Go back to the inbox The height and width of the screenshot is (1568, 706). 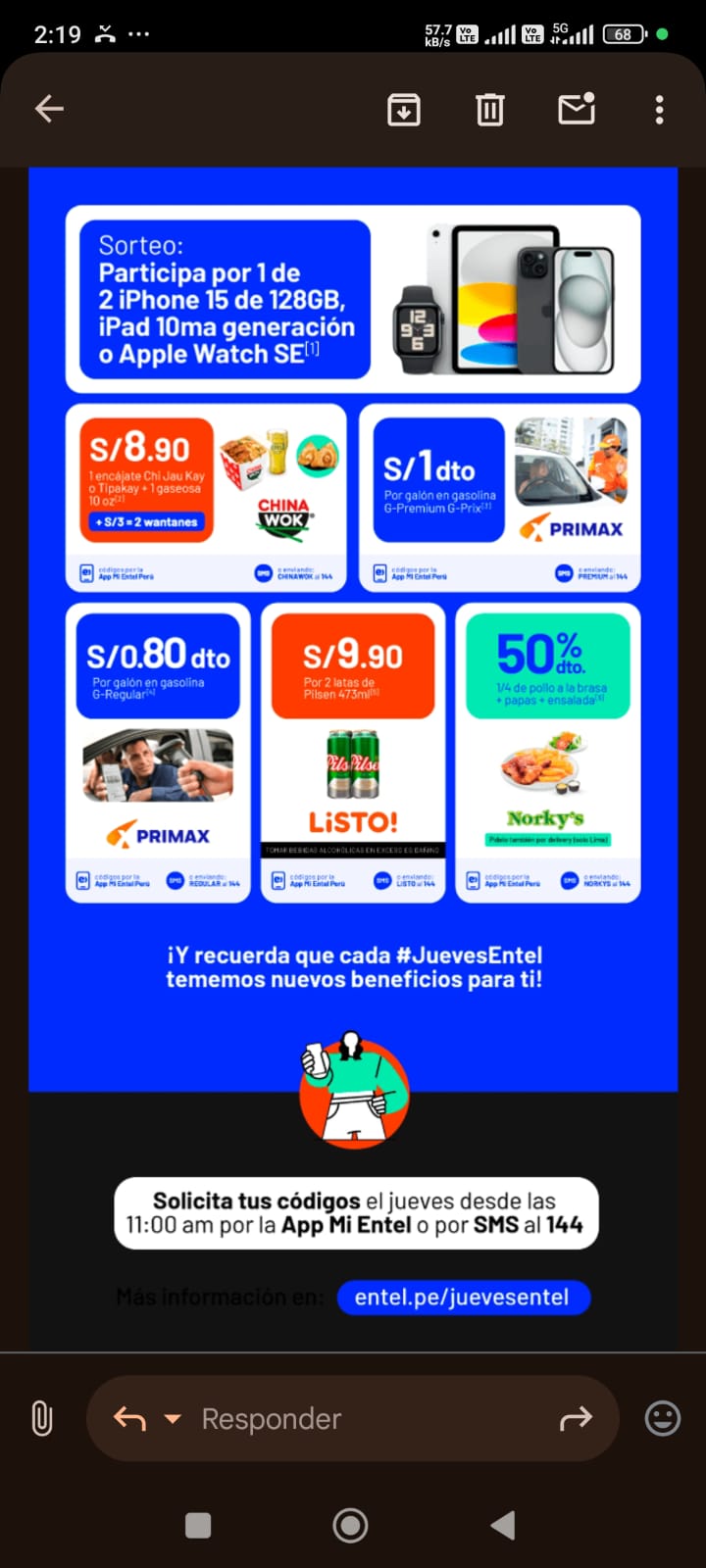click(49, 109)
